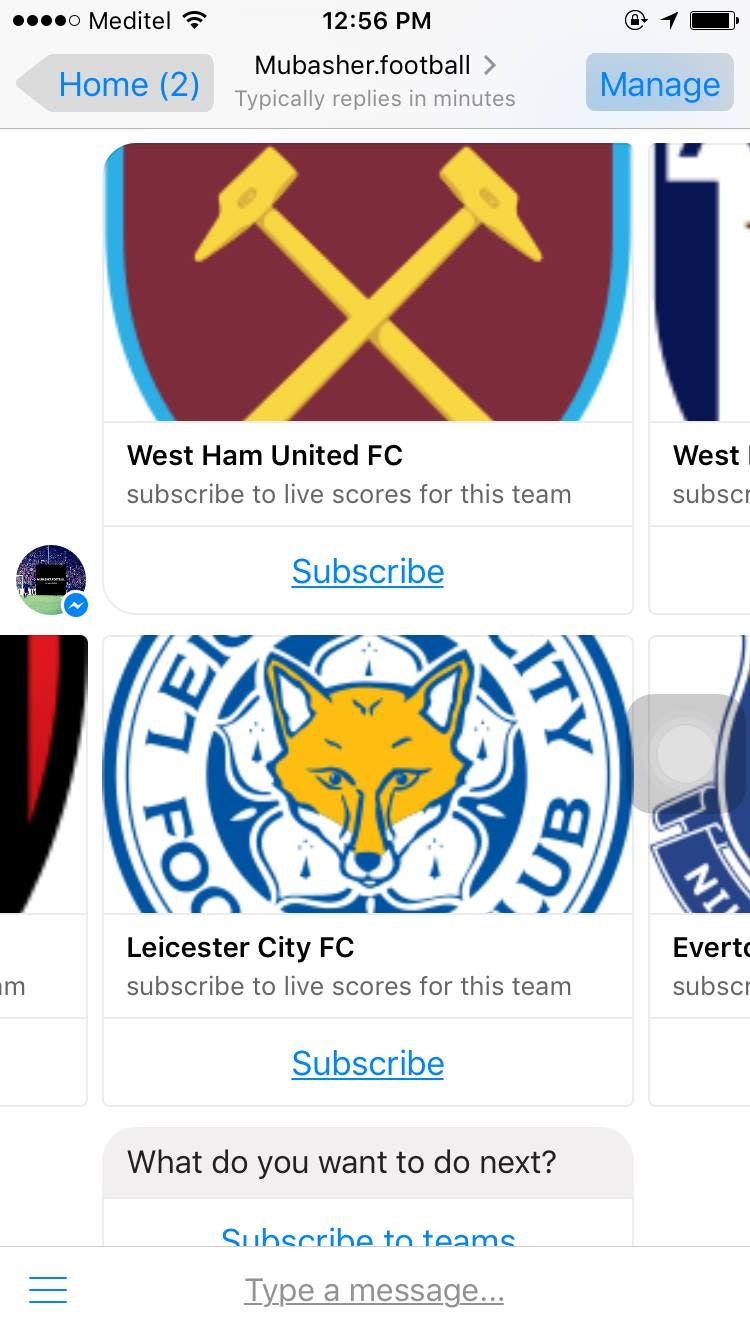Subscribe to West Ham United FC

click(367, 571)
